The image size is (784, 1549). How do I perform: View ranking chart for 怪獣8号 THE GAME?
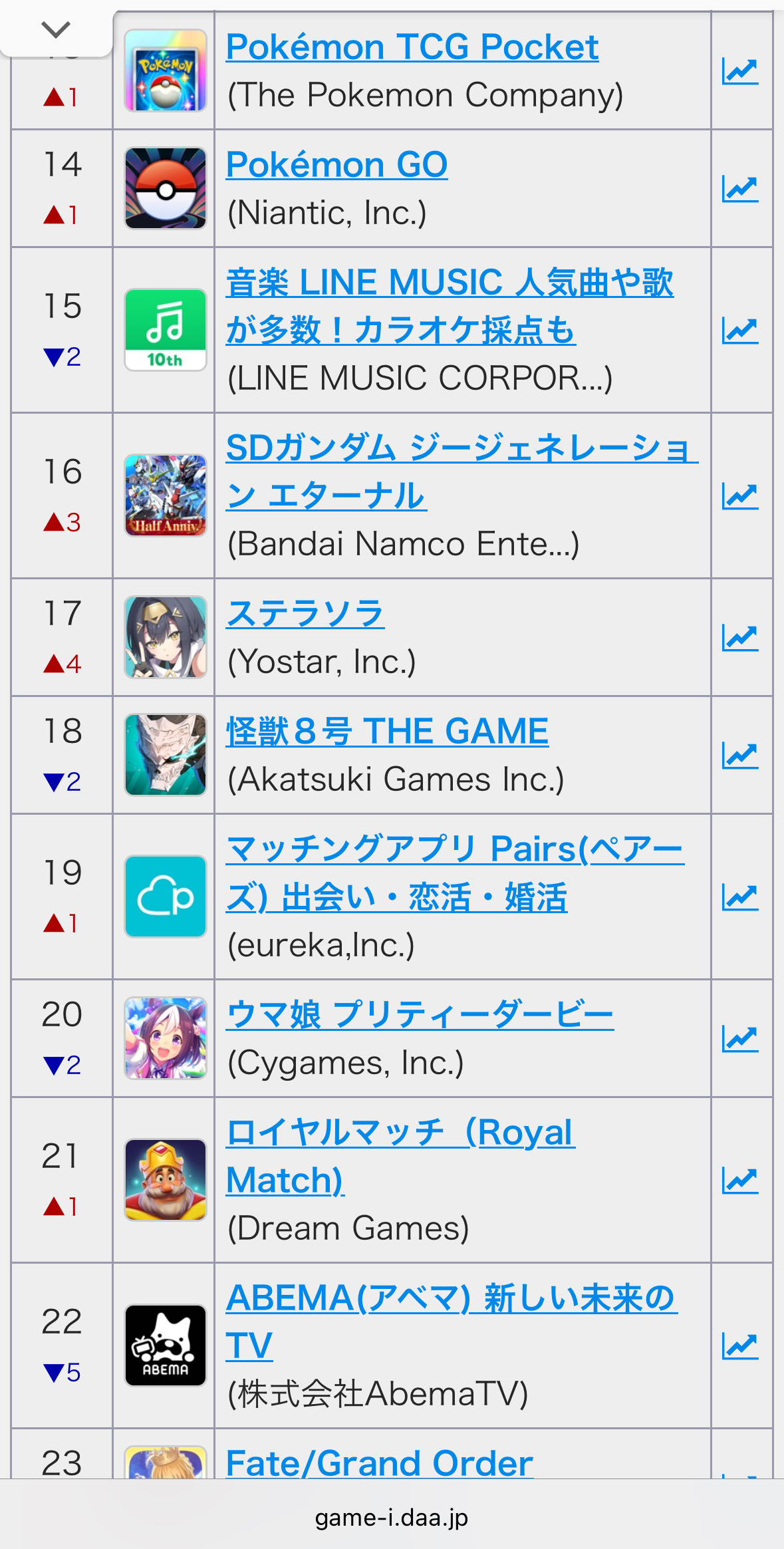(x=740, y=756)
